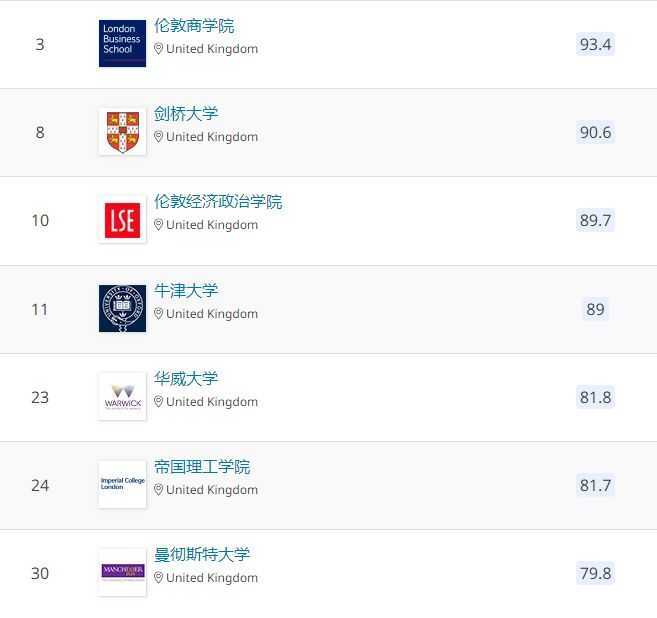Select the 伦敦经济政治学院 link
Image resolution: width=657 pixels, height=618 pixels.
tap(218, 202)
